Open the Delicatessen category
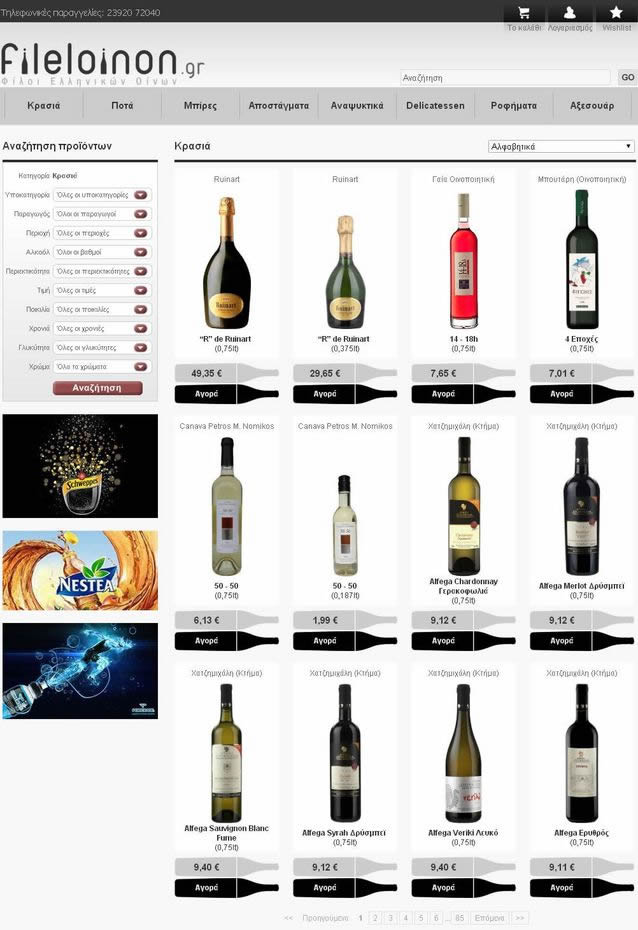 (435, 105)
